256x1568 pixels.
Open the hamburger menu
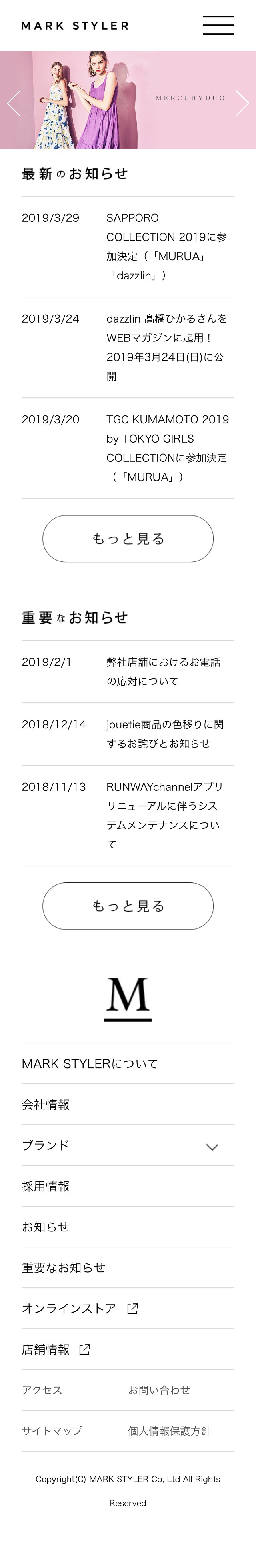click(x=218, y=26)
